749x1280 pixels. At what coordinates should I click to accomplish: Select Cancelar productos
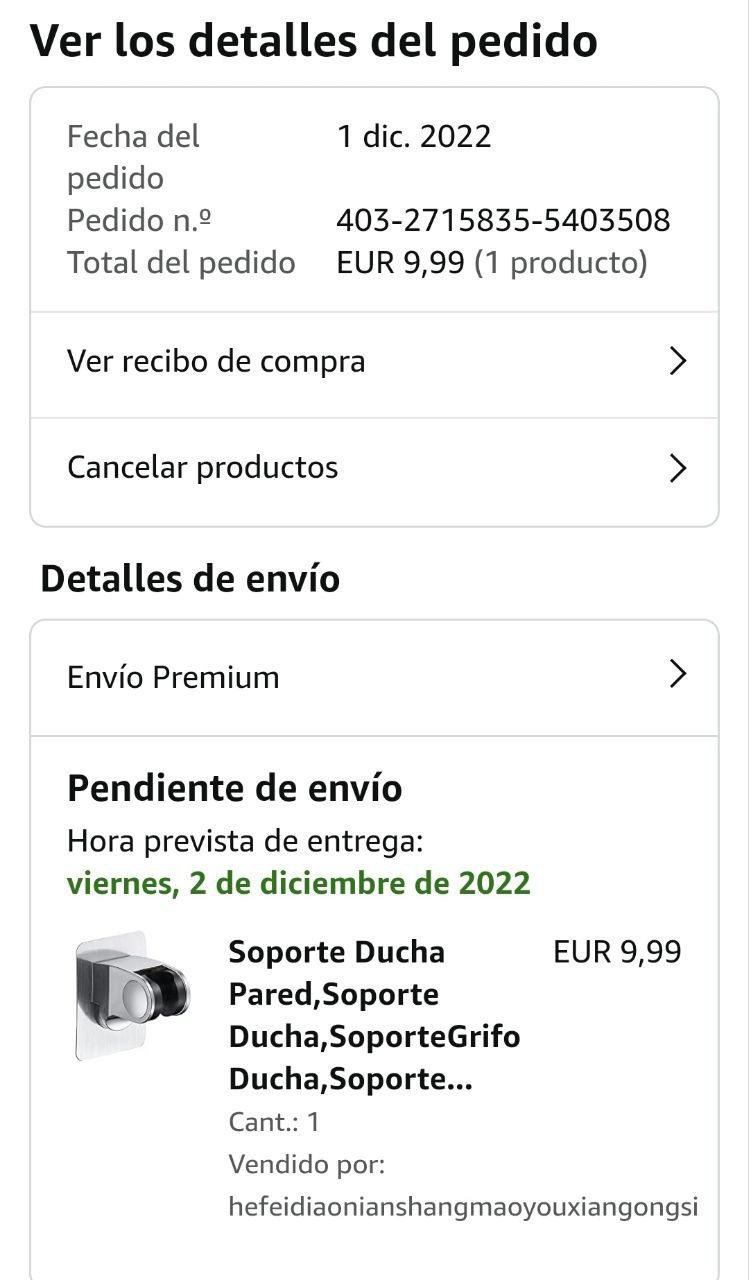coord(374,468)
